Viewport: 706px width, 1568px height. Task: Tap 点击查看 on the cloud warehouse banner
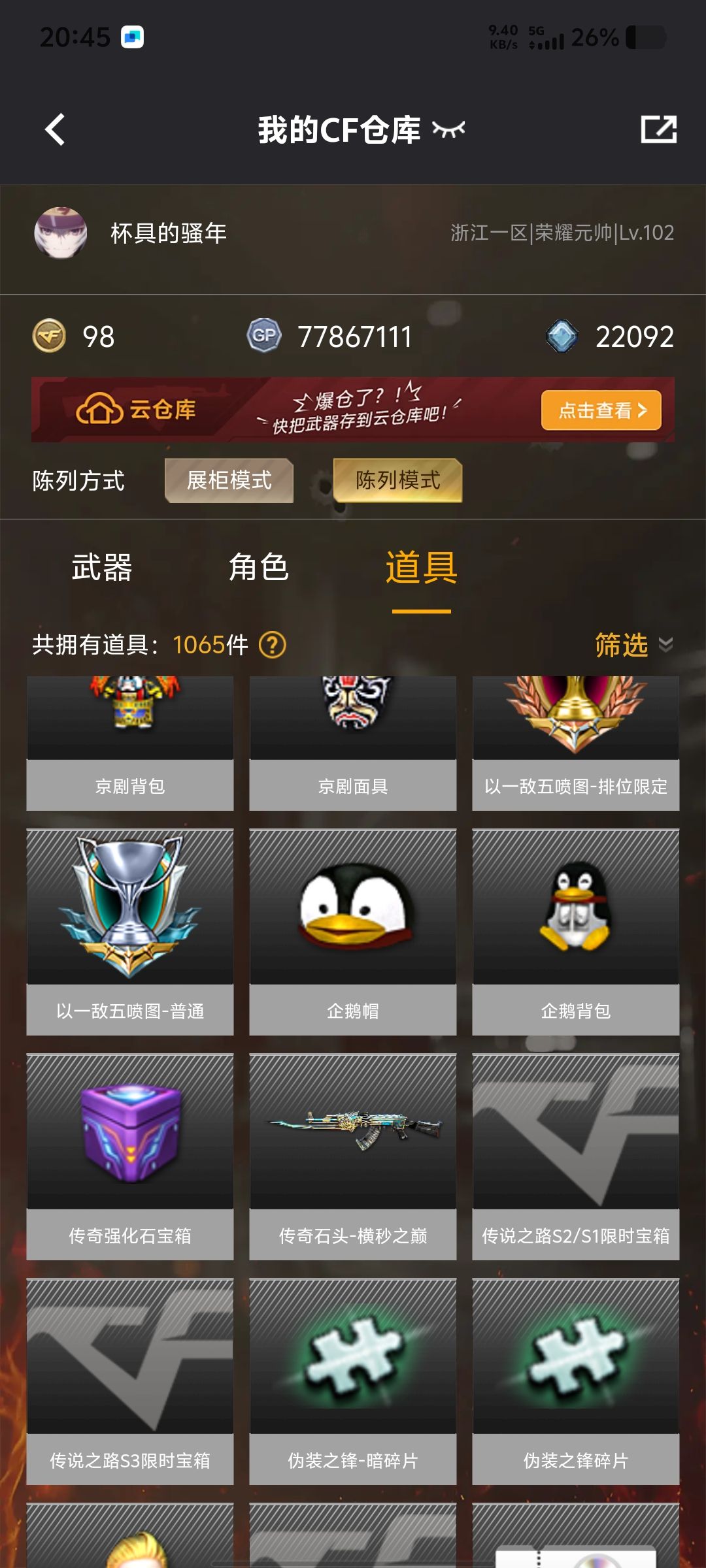601,410
